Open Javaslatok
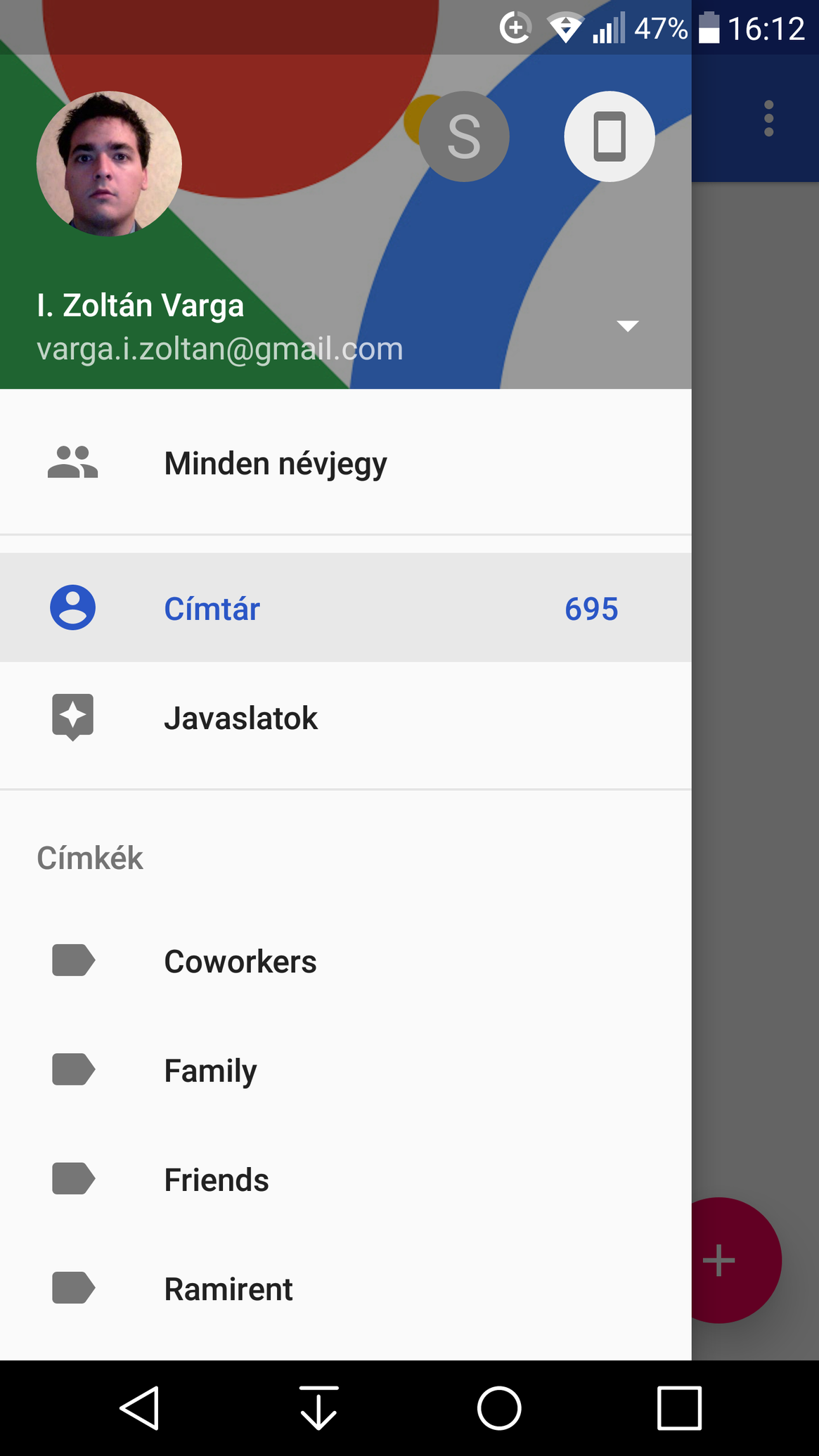819x1456 pixels. [x=240, y=719]
